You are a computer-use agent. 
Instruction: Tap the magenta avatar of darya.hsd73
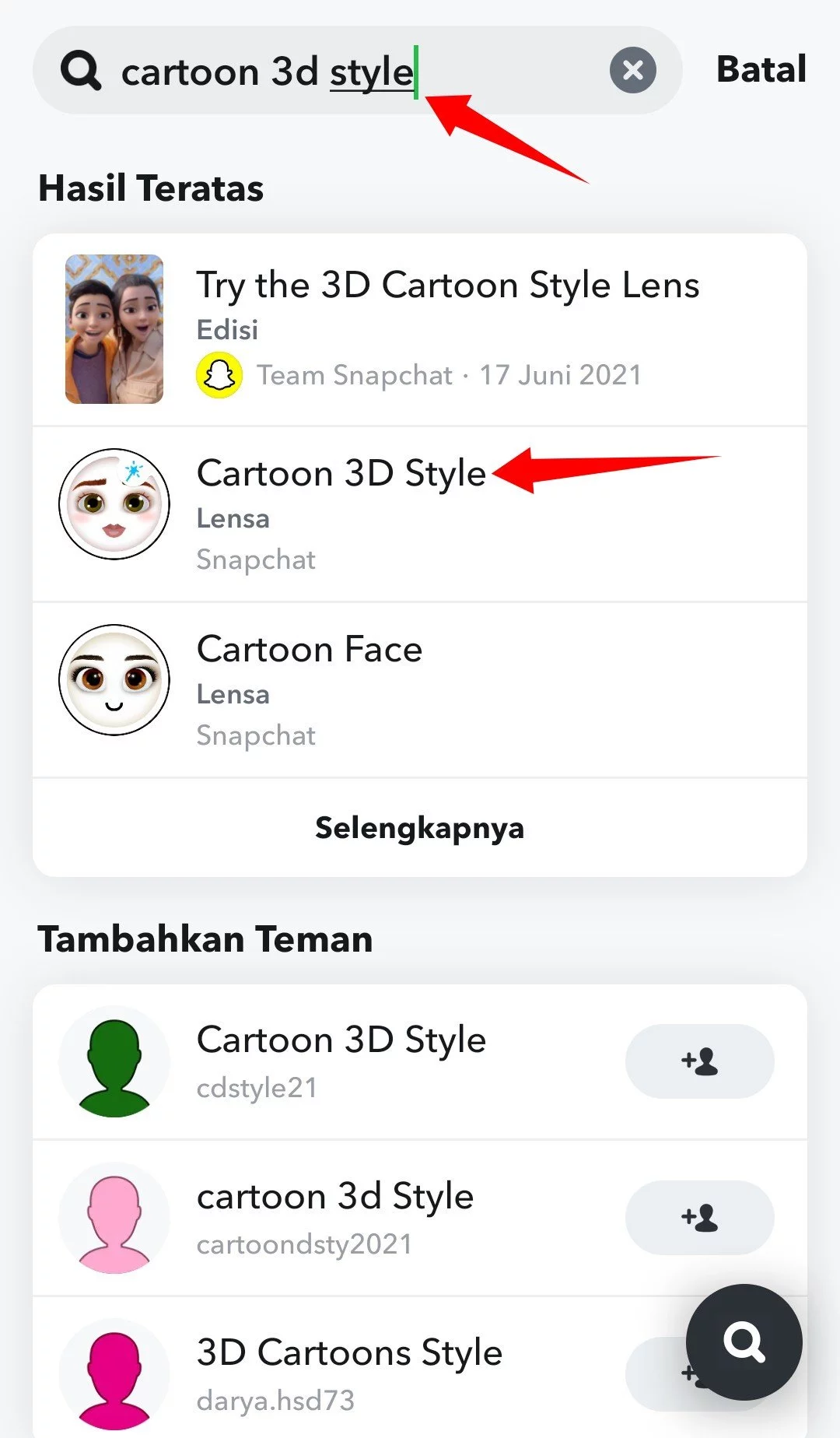(x=114, y=1373)
